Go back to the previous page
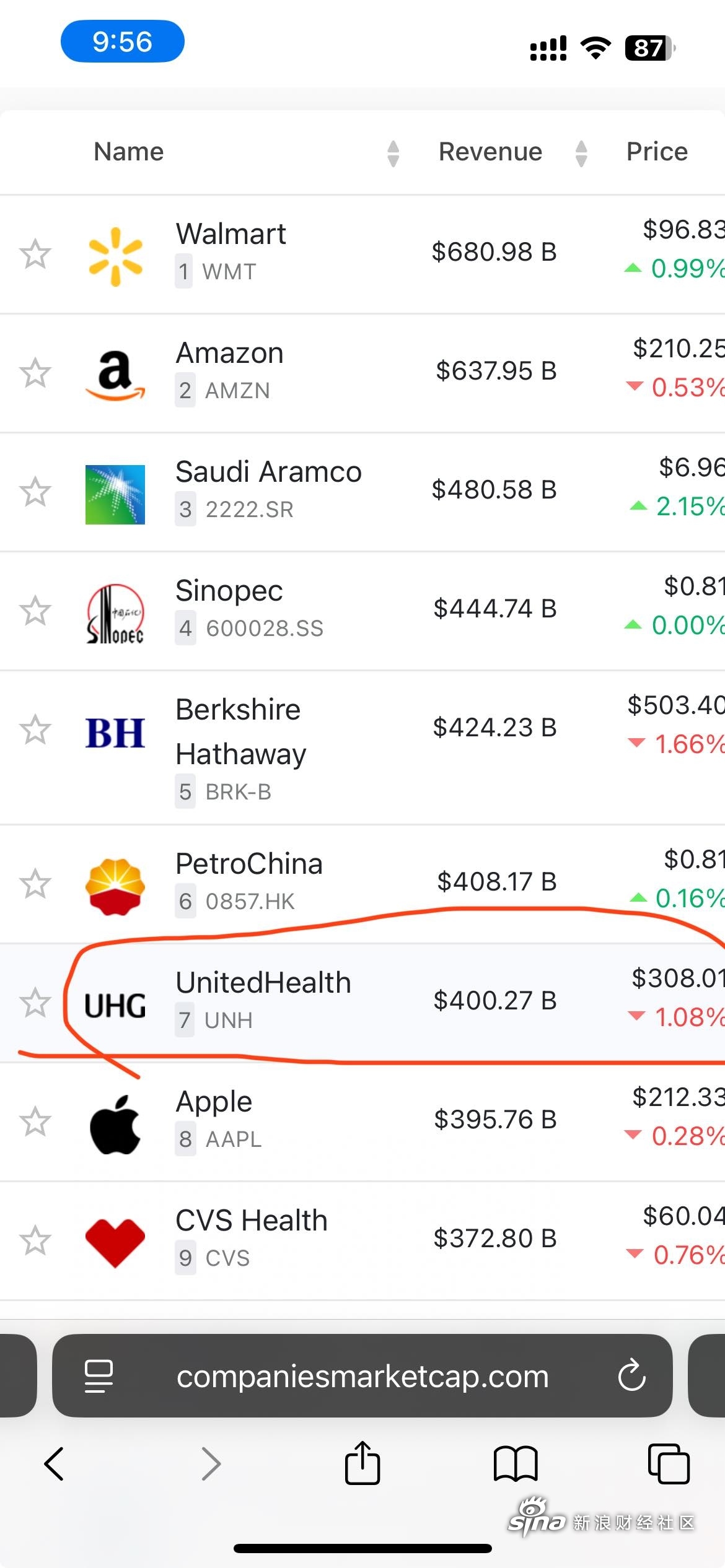The width and height of the screenshot is (725, 1568). [x=55, y=1464]
